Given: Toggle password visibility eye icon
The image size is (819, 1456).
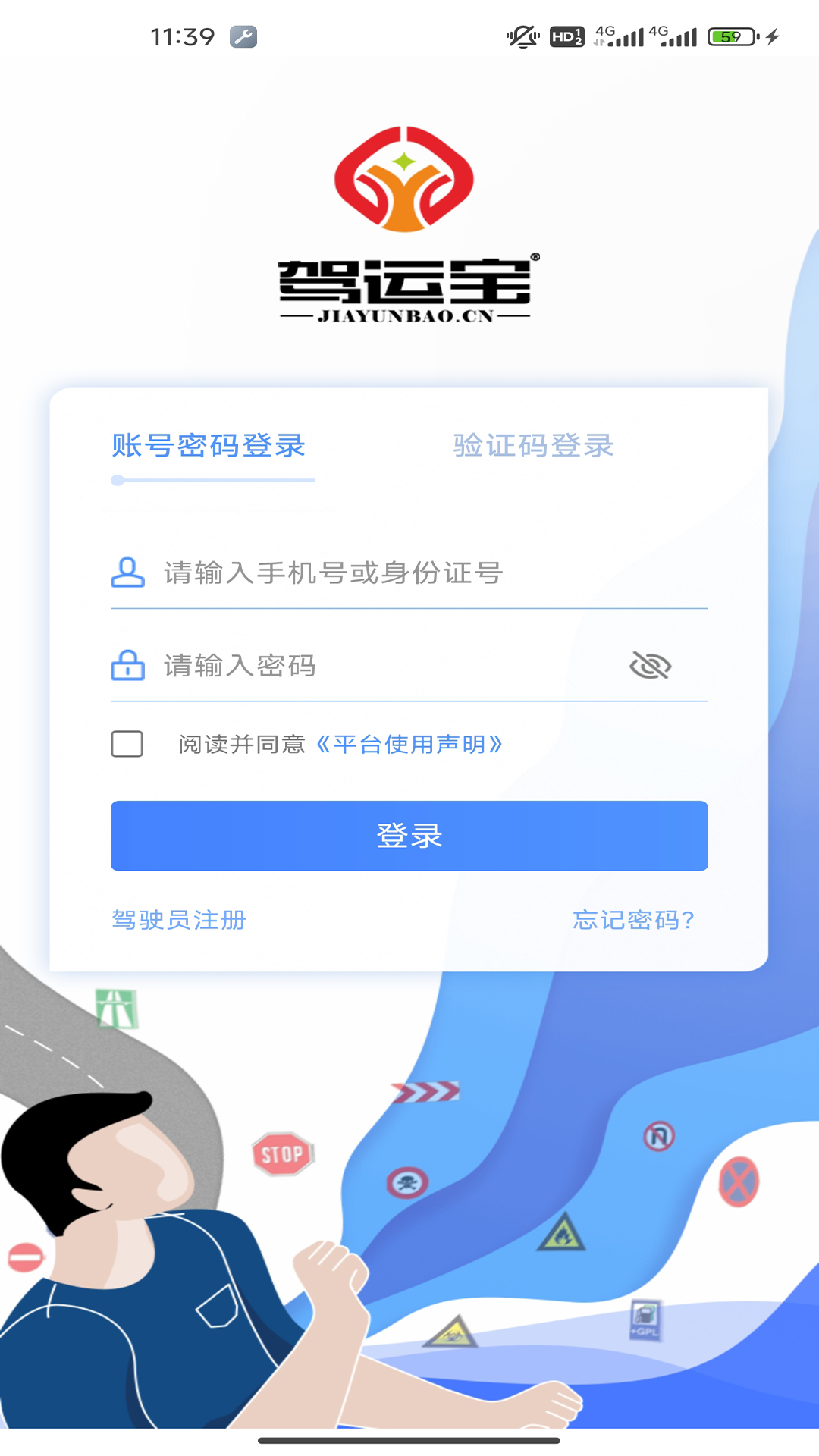Looking at the screenshot, I should [650, 666].
